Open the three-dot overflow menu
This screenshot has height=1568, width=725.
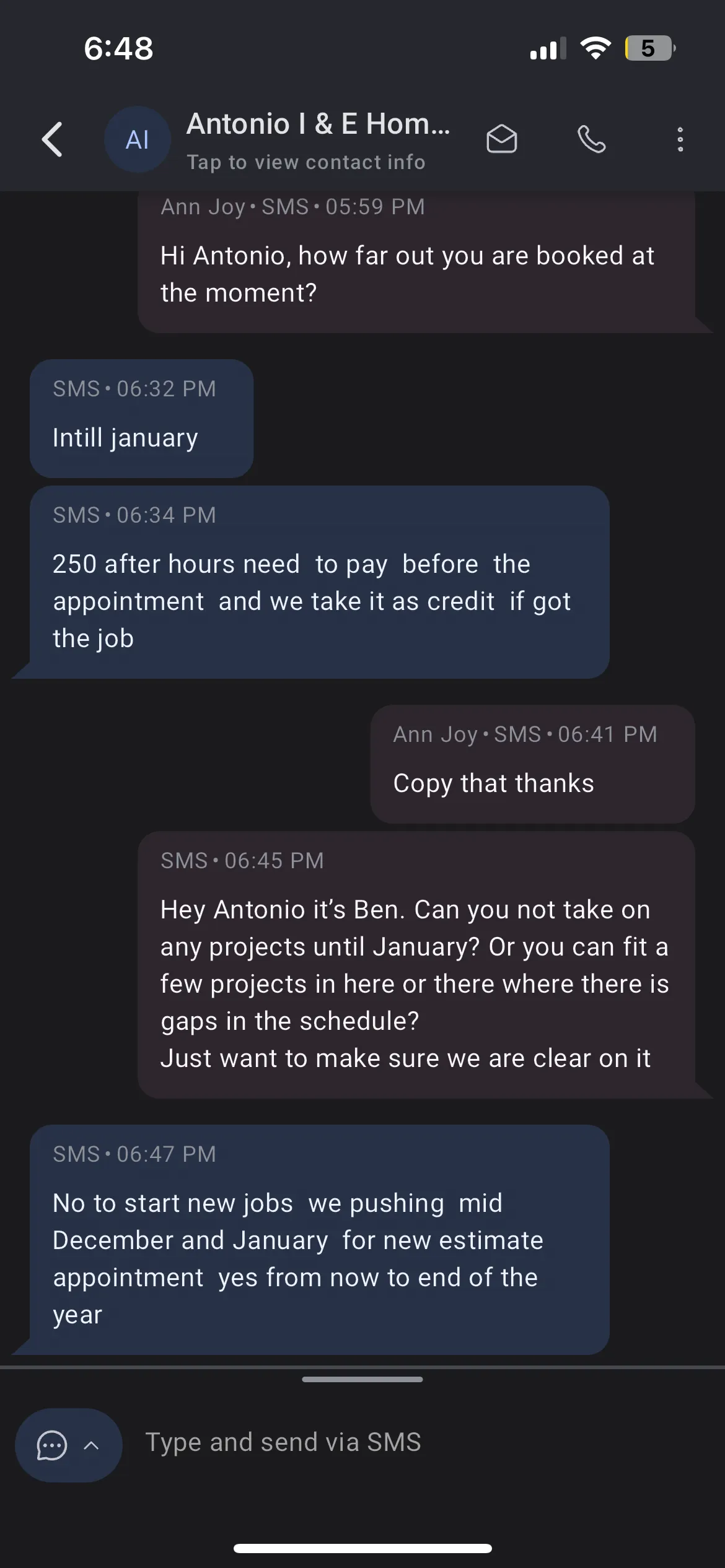(x=680, y=139)
